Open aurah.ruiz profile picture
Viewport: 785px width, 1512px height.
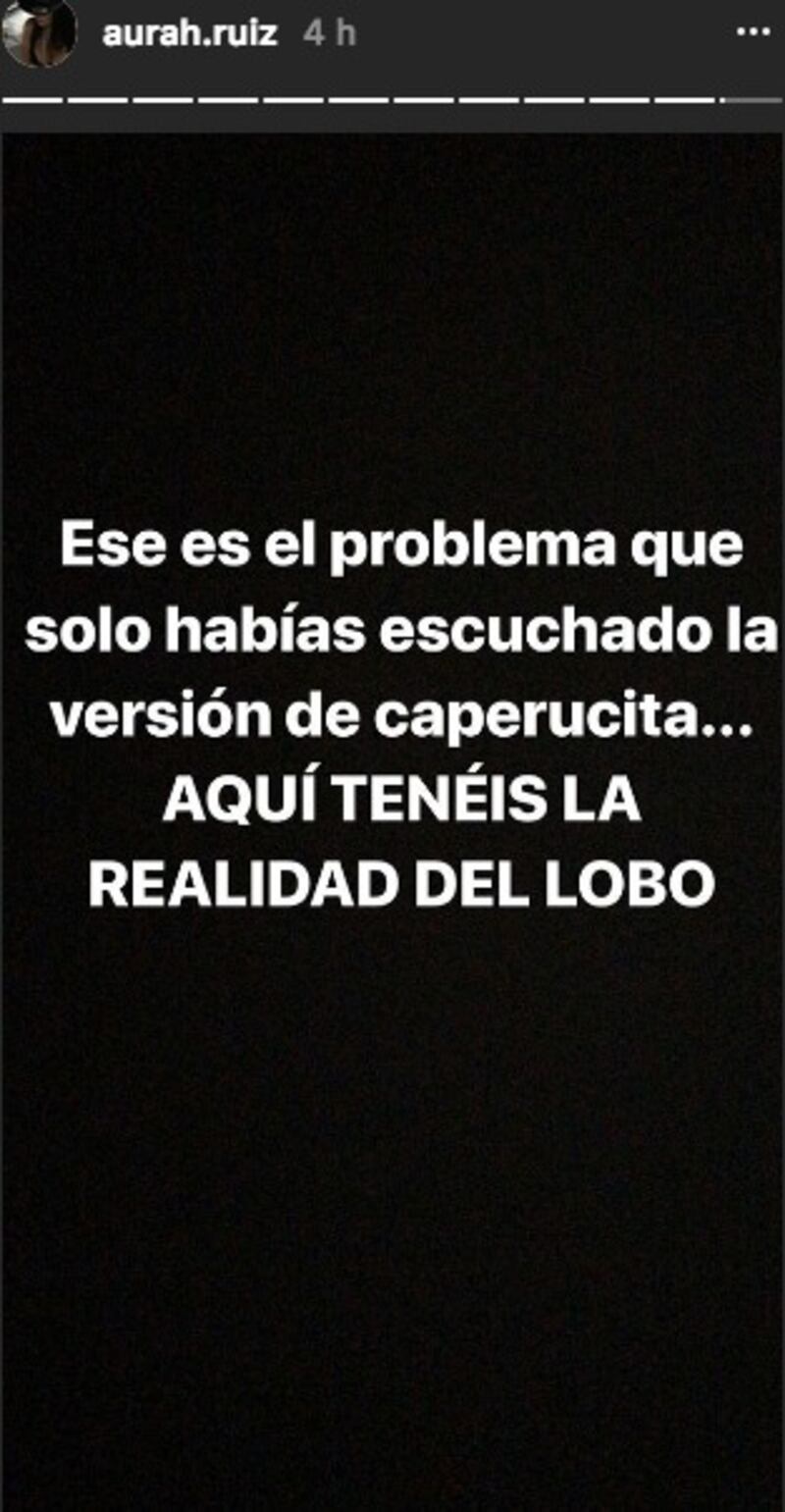39,32
